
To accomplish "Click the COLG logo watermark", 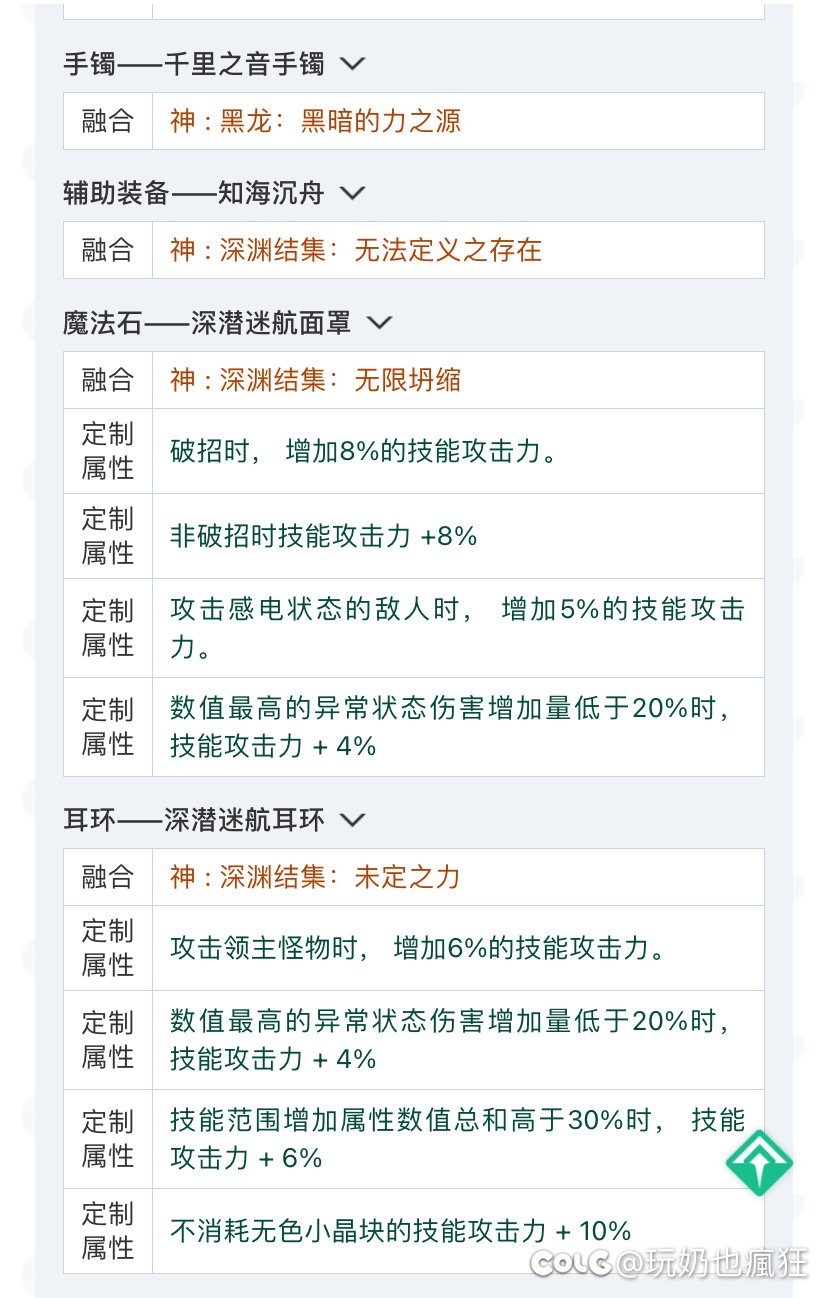I will pyautogui.click(x=575, y=1265).
